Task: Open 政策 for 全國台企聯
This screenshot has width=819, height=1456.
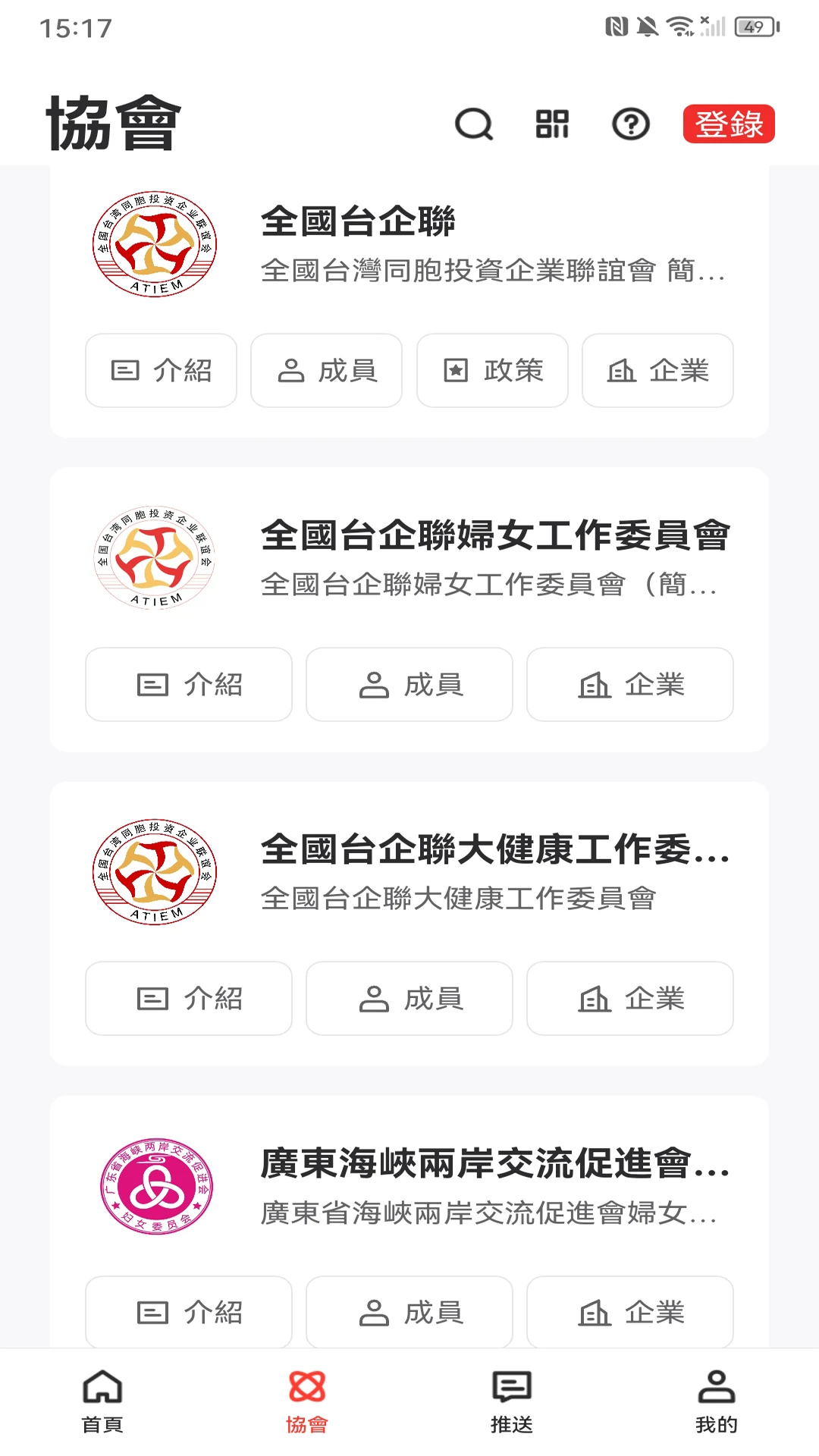Action: [x=491, y=371]
